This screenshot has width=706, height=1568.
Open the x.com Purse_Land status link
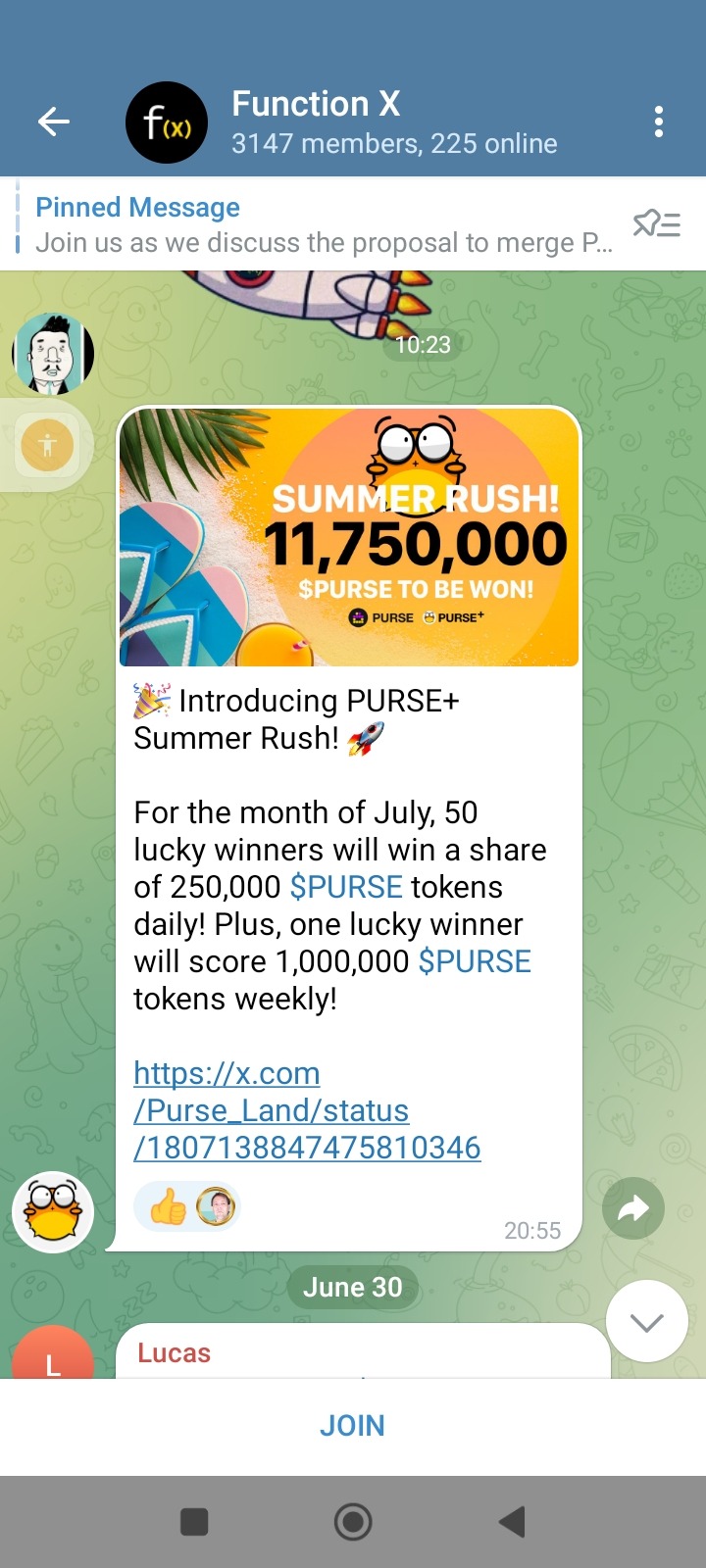point(306,1110)
